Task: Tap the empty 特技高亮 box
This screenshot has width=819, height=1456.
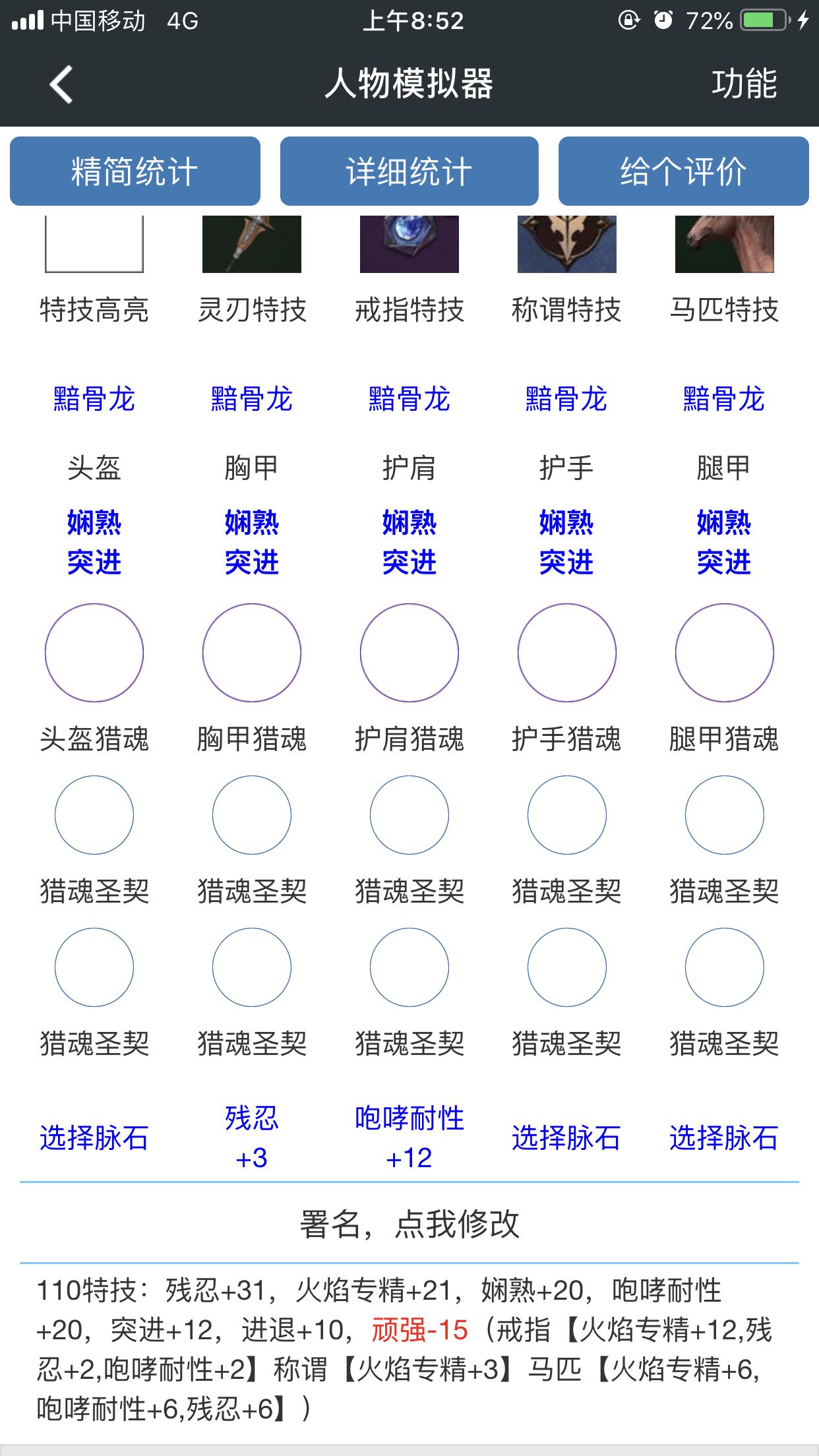Action: click(x=94, y=244)
